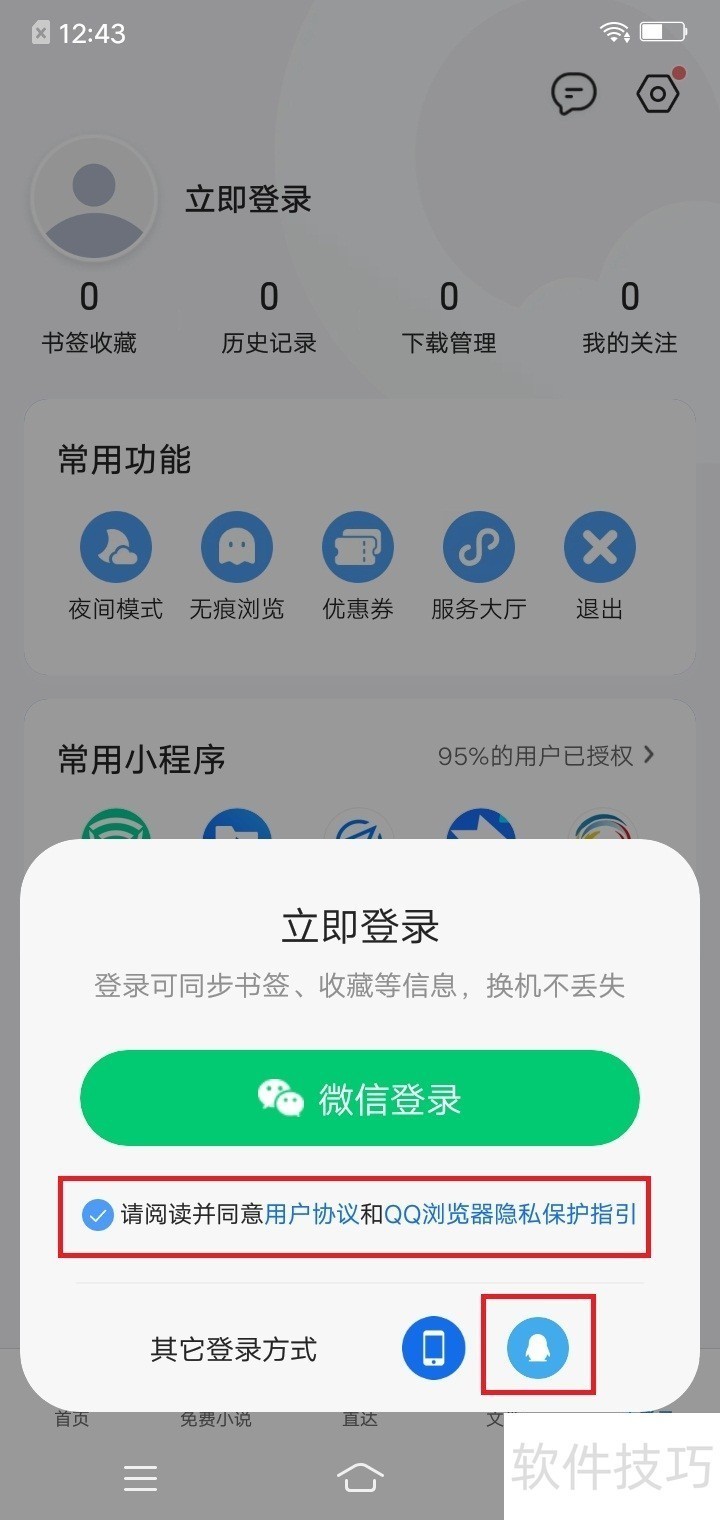Image resolution: width=720 pixels, height=1520 pixels.
Task: Open 历史记录 history
Action: [x=269, y=317]
